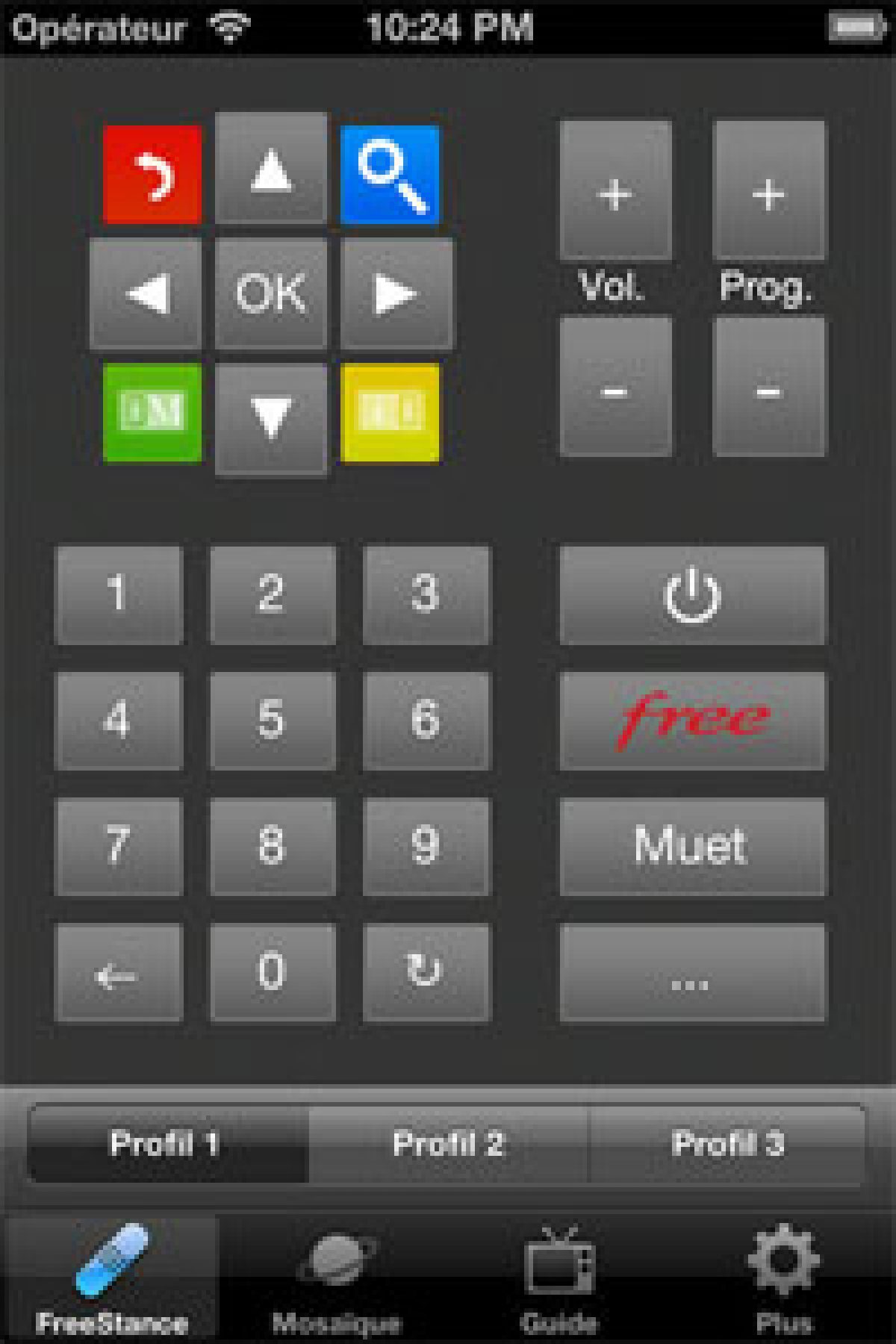The image size is (896, 1344).
Task: Open the three-dots extra button
Action: click(x=692, y=972)
